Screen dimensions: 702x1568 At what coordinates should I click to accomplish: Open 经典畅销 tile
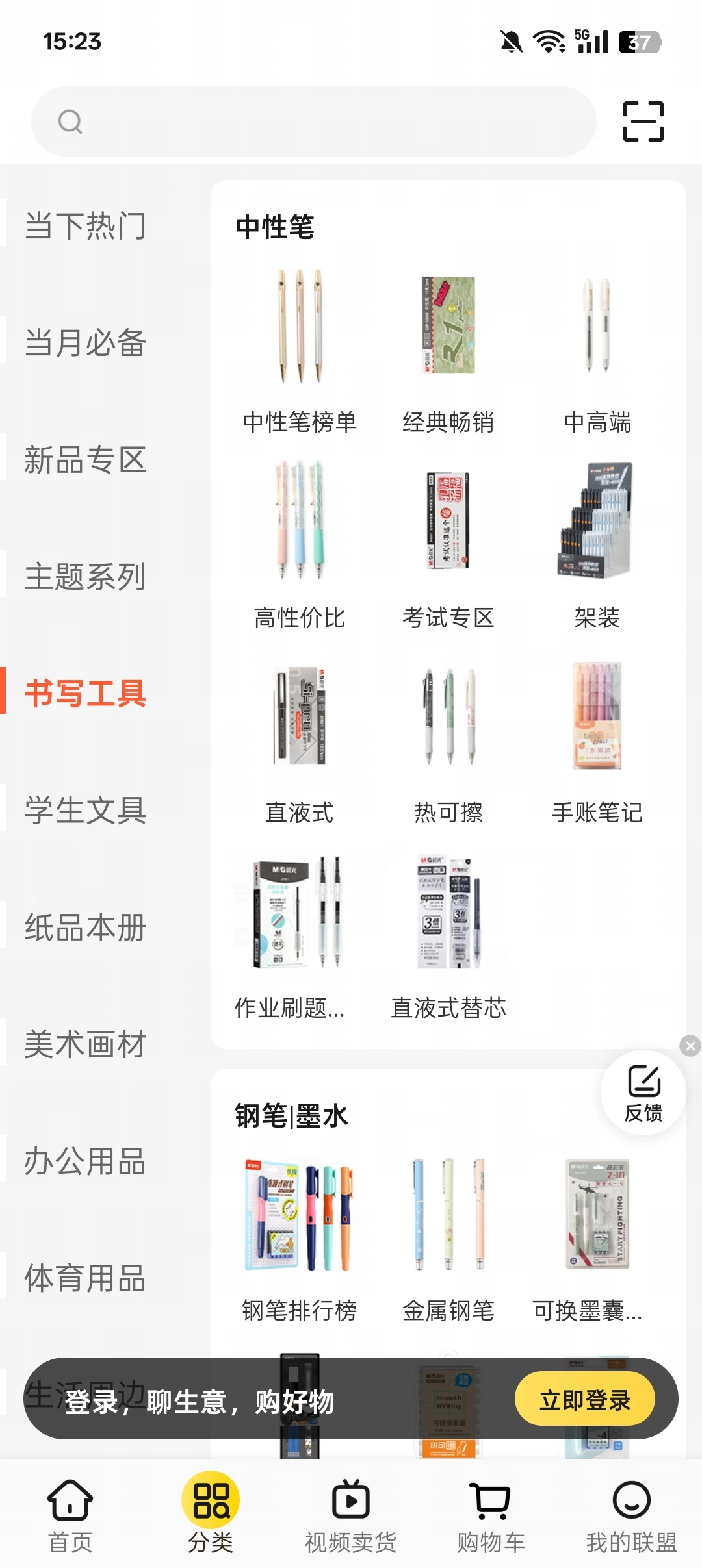coord(448,351)
